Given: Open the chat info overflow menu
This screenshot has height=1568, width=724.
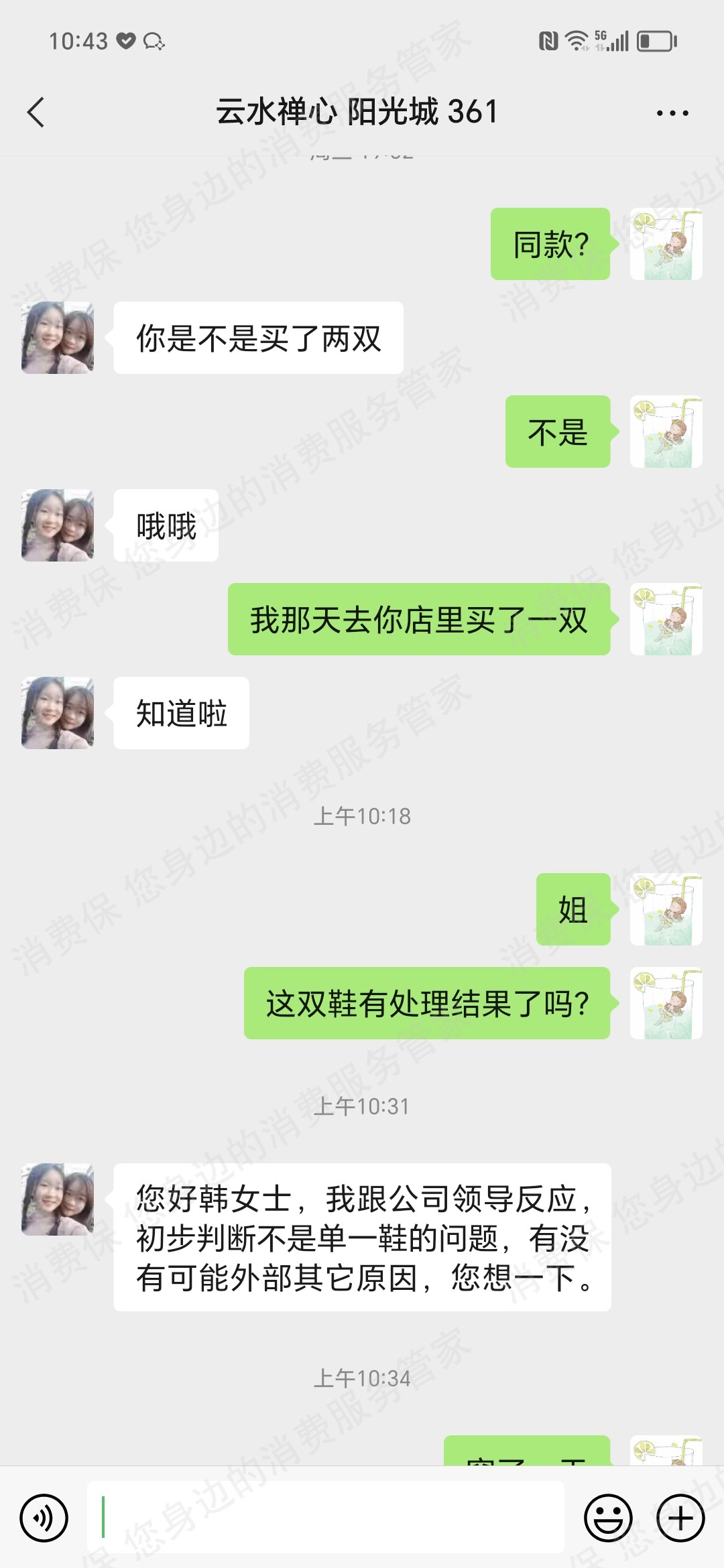Looking at the screenshot, I should point(672,113).
